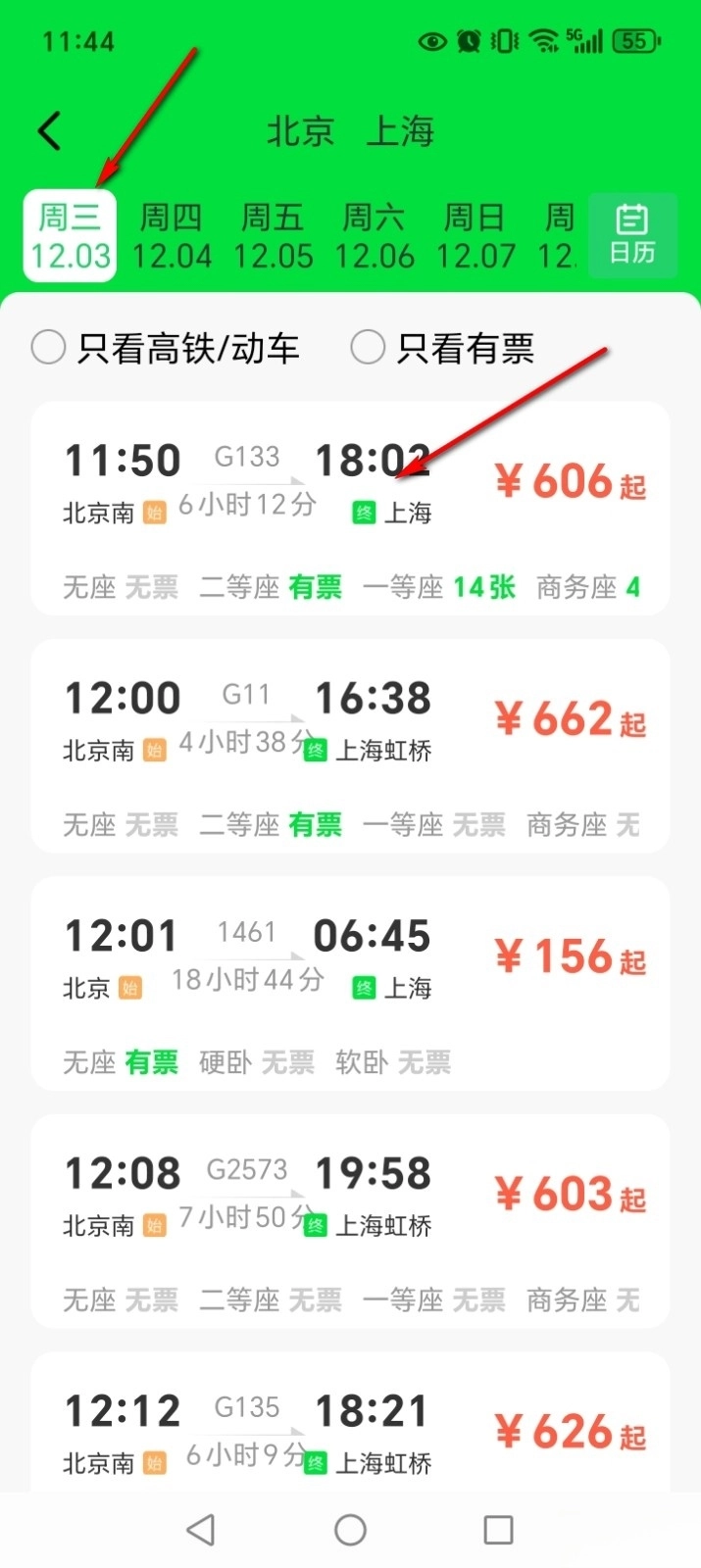This screenshot has width=701, height=1568.
Task: Open train G135 departing 12:12
Action: pos(350,1431)
